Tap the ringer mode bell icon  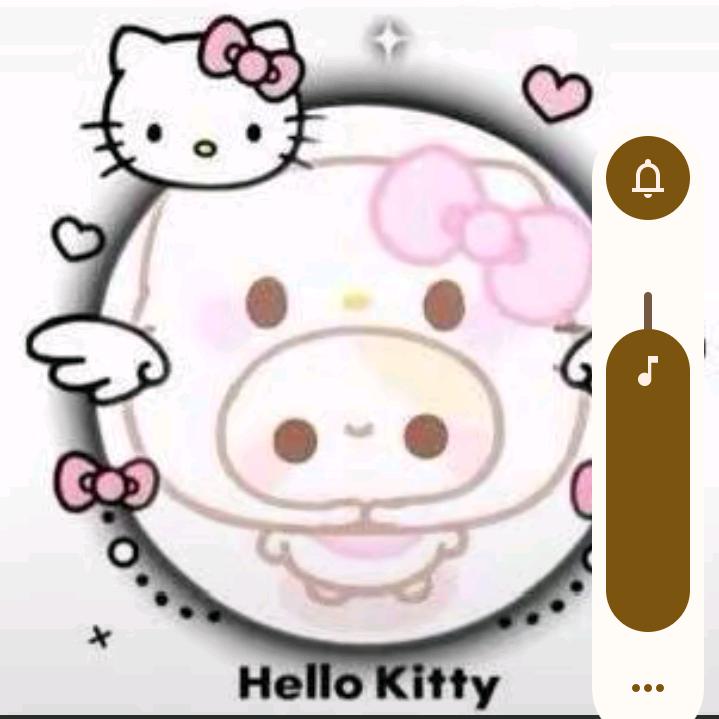pyautogui.click(x=647, y=178)
